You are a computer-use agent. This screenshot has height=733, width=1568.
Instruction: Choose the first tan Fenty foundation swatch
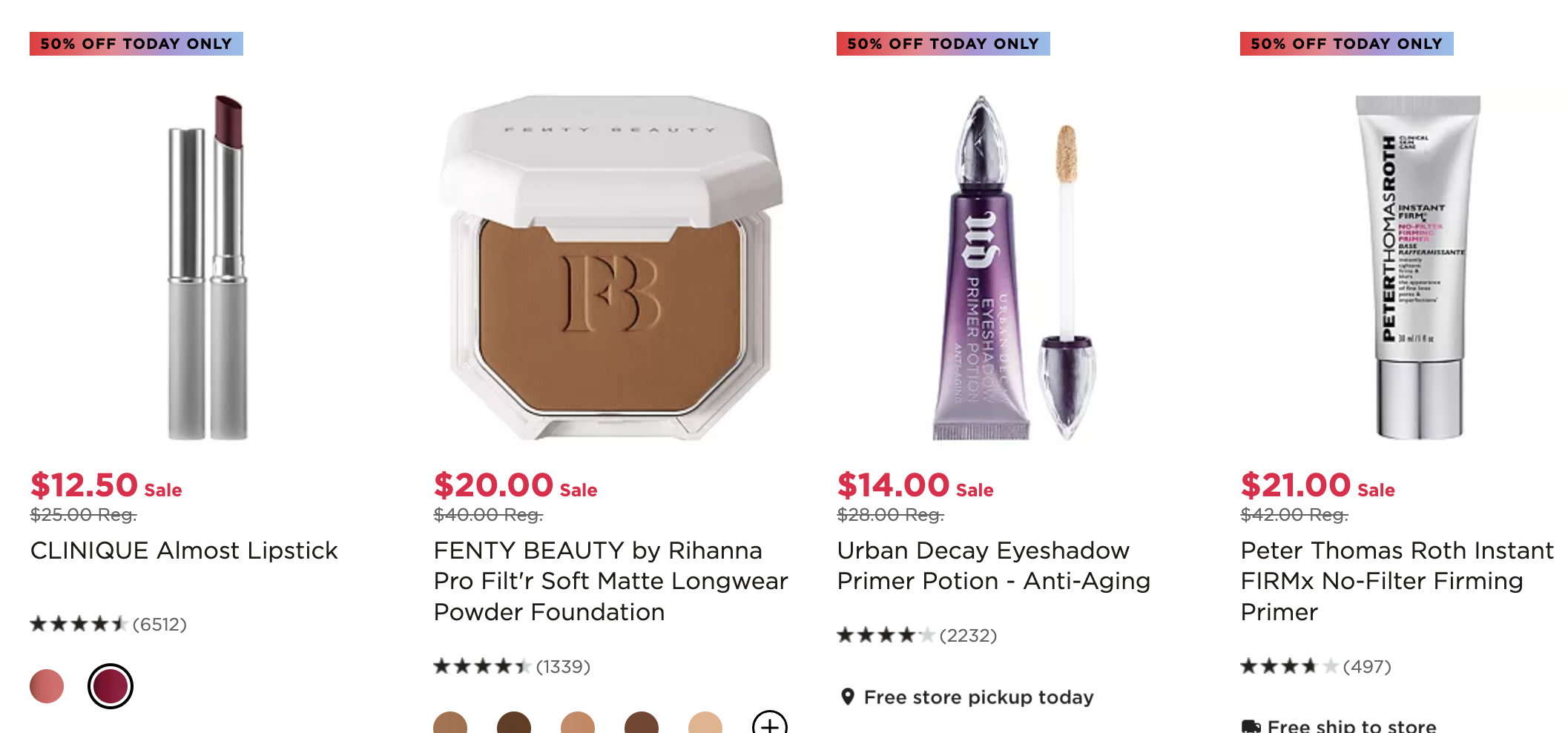(450, 725)
